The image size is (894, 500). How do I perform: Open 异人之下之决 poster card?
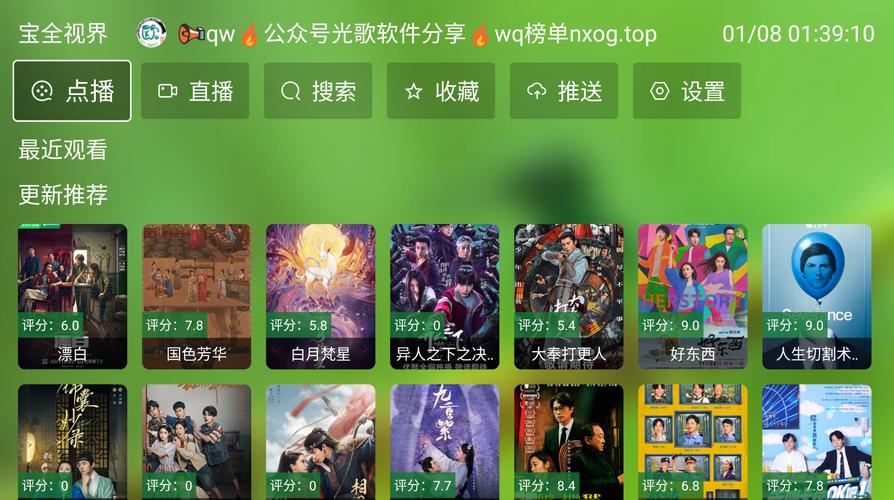[444, 296]
